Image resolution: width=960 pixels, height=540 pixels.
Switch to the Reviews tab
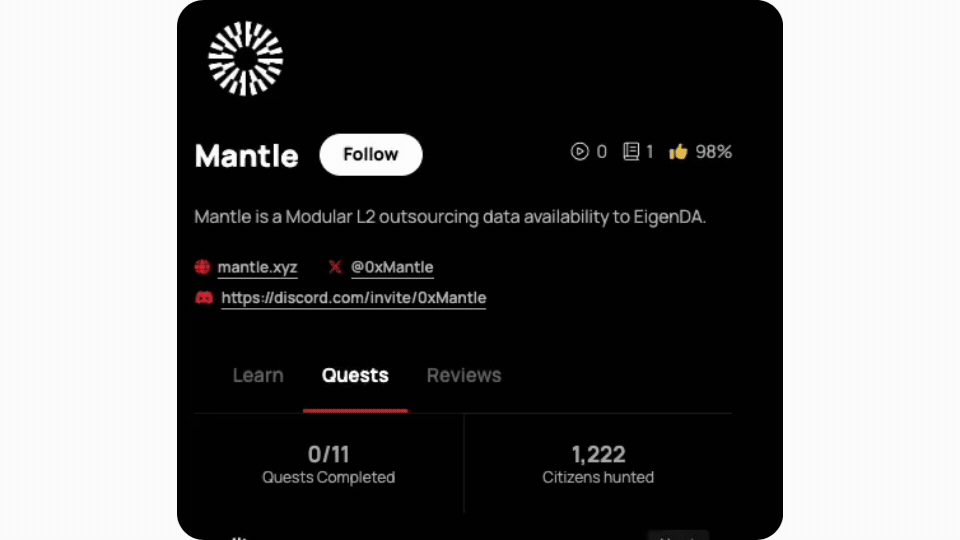[464, 375]
